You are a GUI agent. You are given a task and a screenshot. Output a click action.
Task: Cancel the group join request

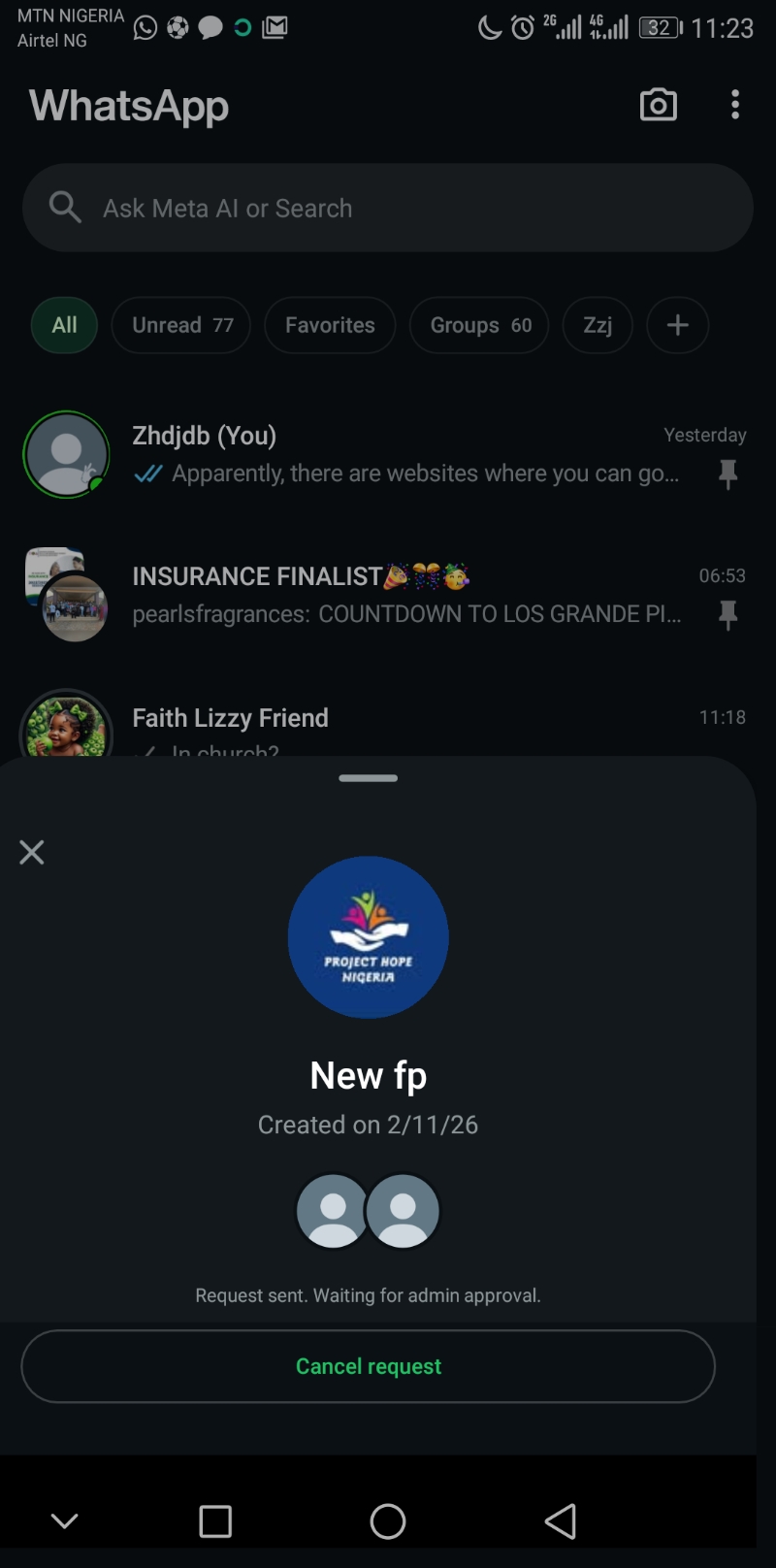368,1366
